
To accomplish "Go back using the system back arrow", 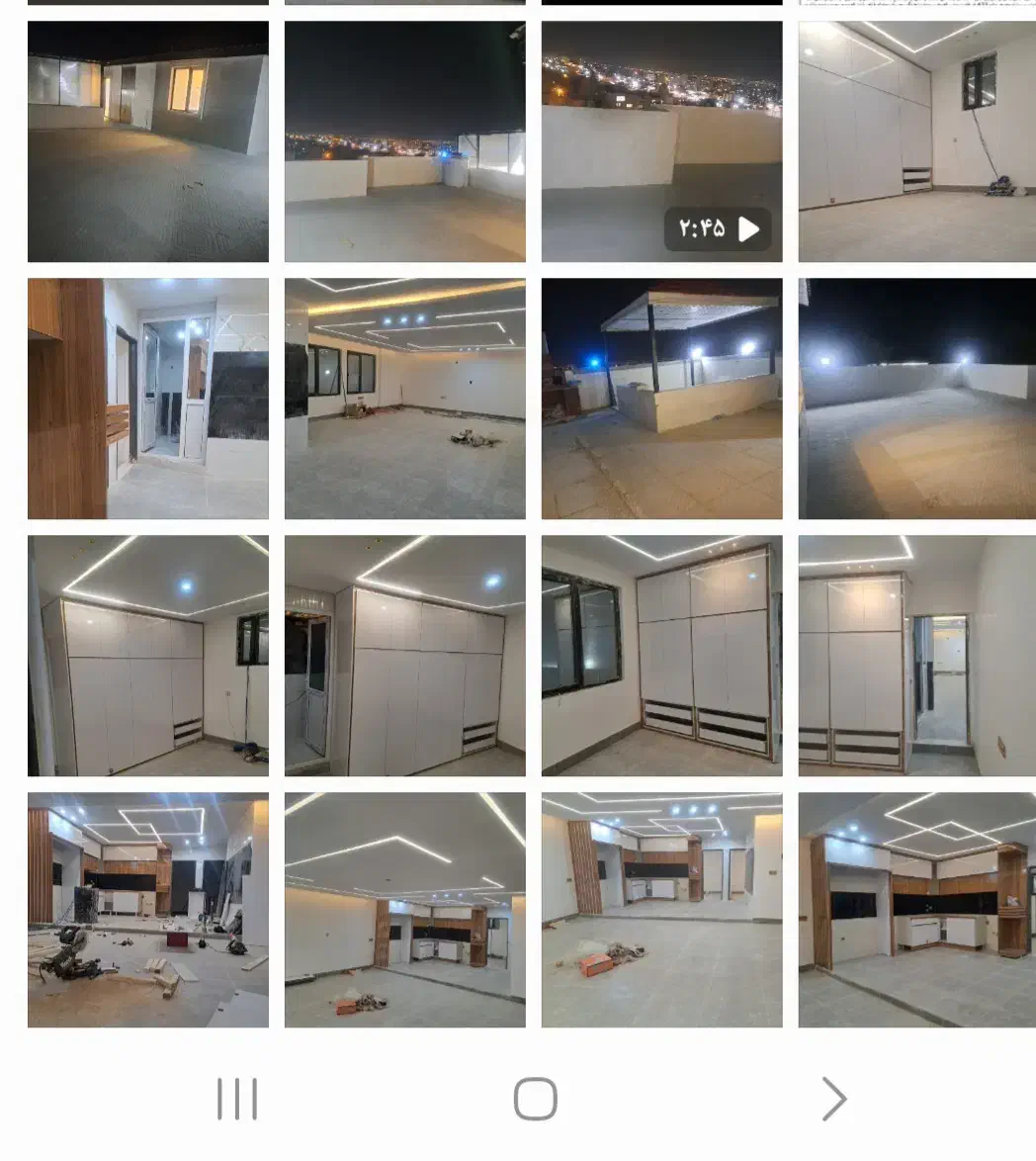I will coord(833,1099).
